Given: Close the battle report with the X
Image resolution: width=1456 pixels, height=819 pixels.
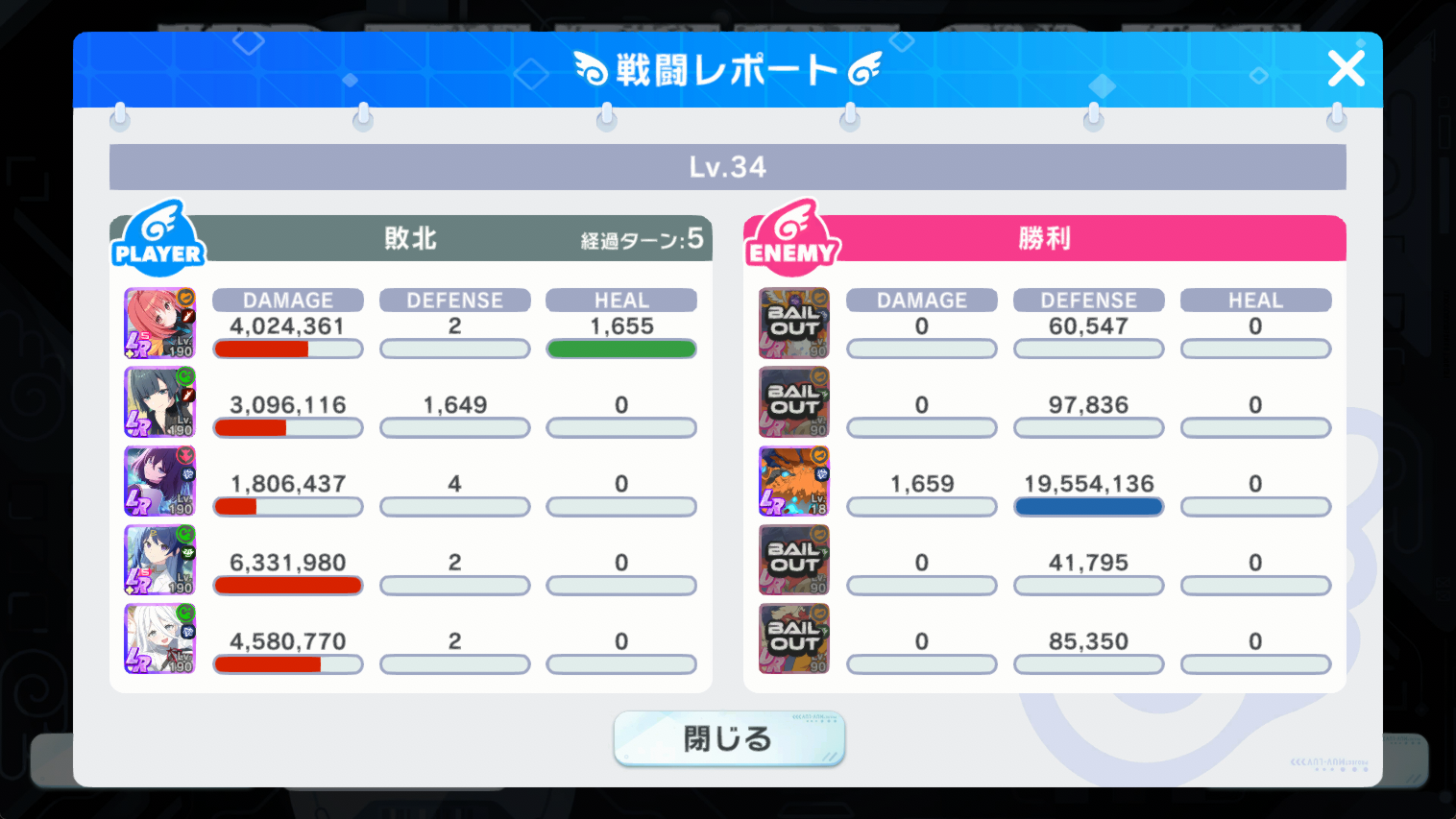Looking at the screenshot, I should 1346,69.
